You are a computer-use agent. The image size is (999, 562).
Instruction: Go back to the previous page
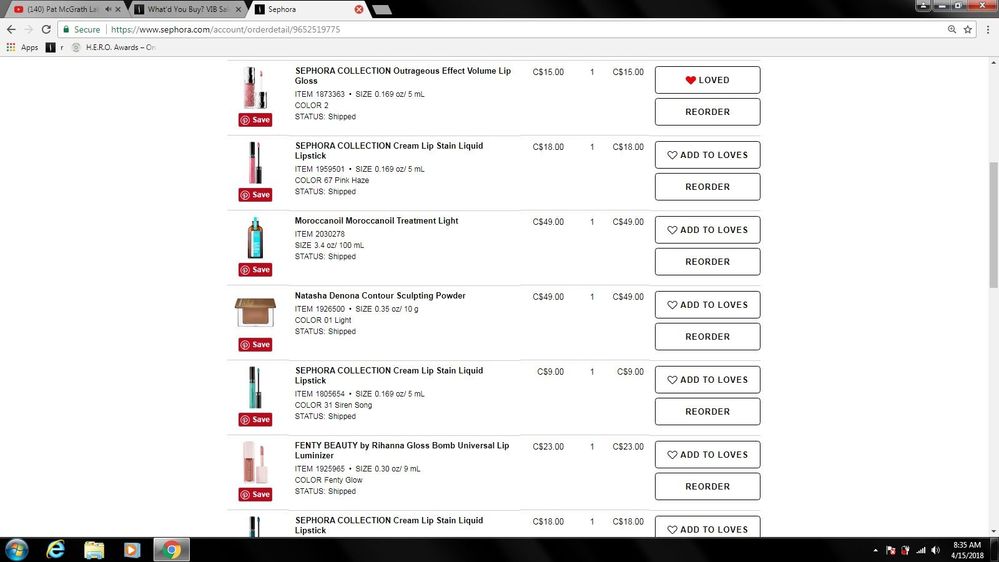[11, 30]
